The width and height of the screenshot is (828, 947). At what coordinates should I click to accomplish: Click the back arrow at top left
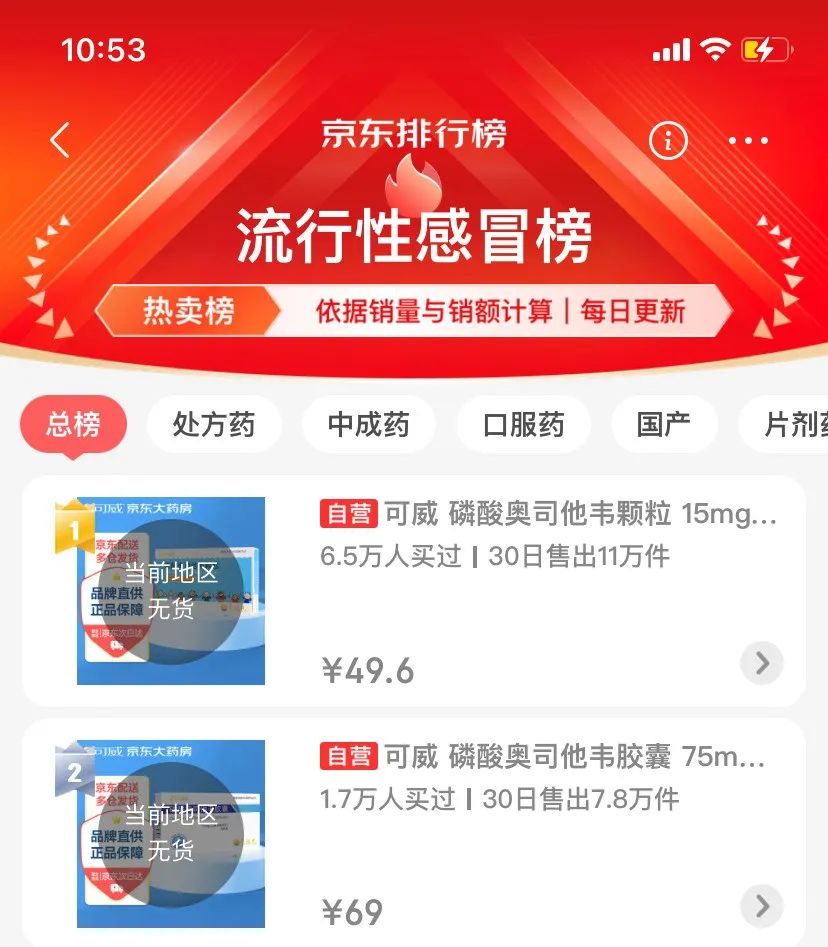(59, 140)
